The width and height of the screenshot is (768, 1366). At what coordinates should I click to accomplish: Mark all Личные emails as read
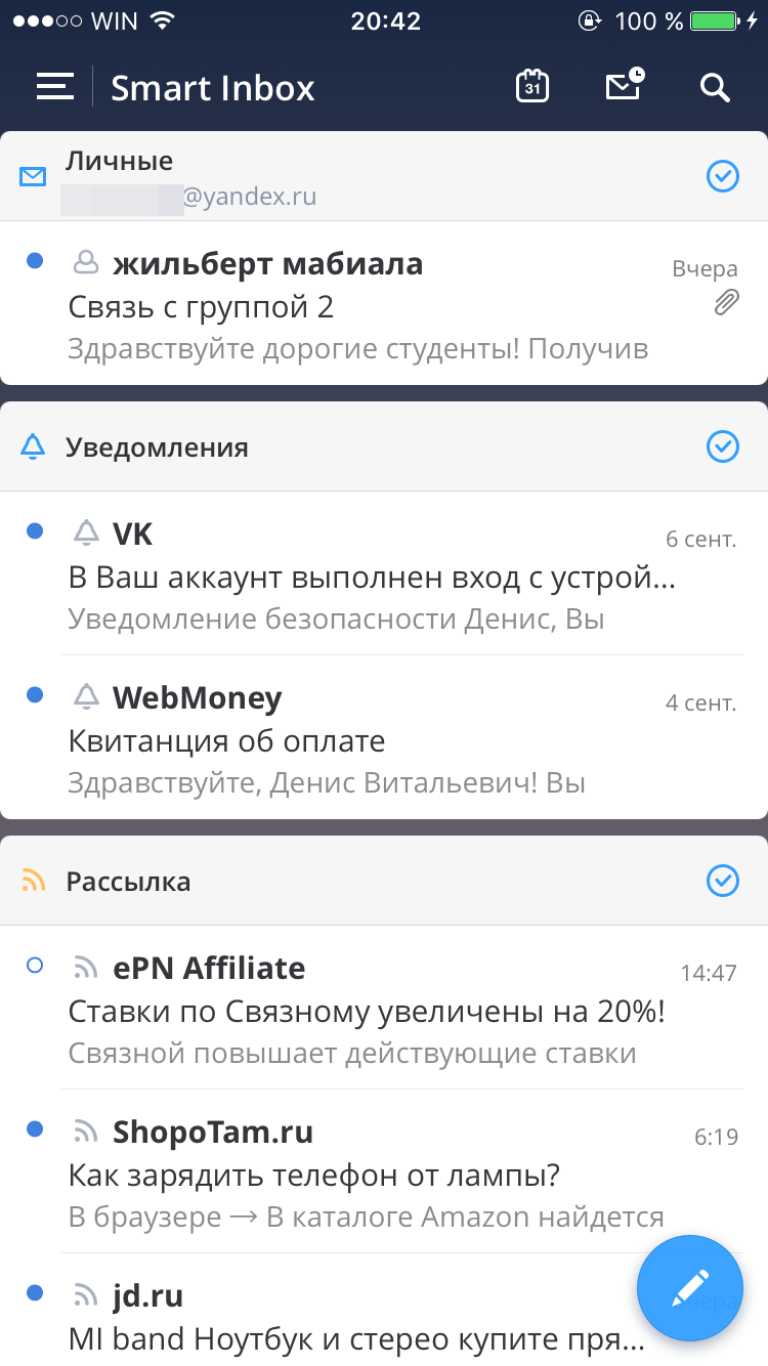tap(722, 177)
